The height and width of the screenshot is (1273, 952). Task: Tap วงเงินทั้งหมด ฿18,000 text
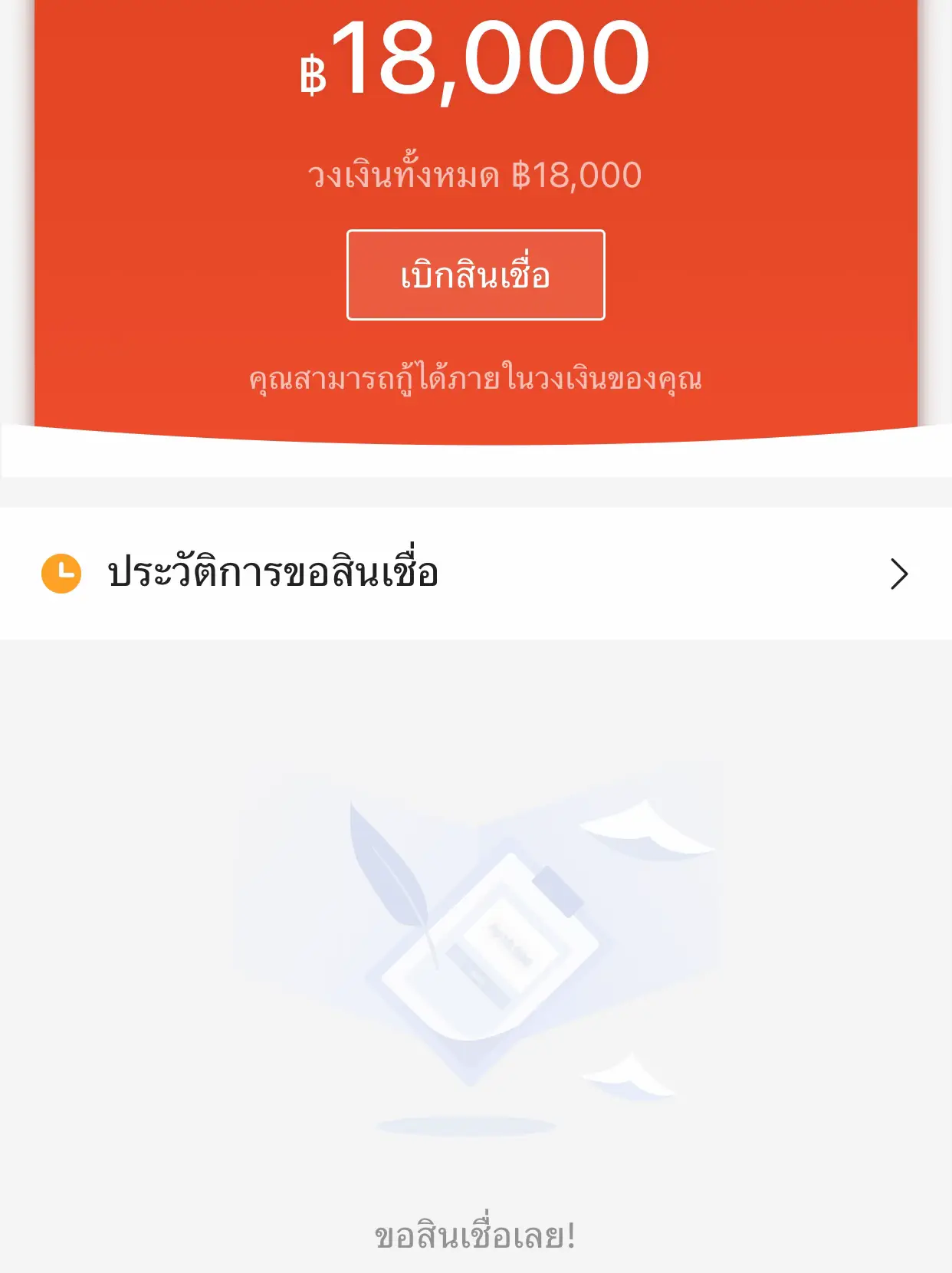pyautogui.click(x=475, y=175)
